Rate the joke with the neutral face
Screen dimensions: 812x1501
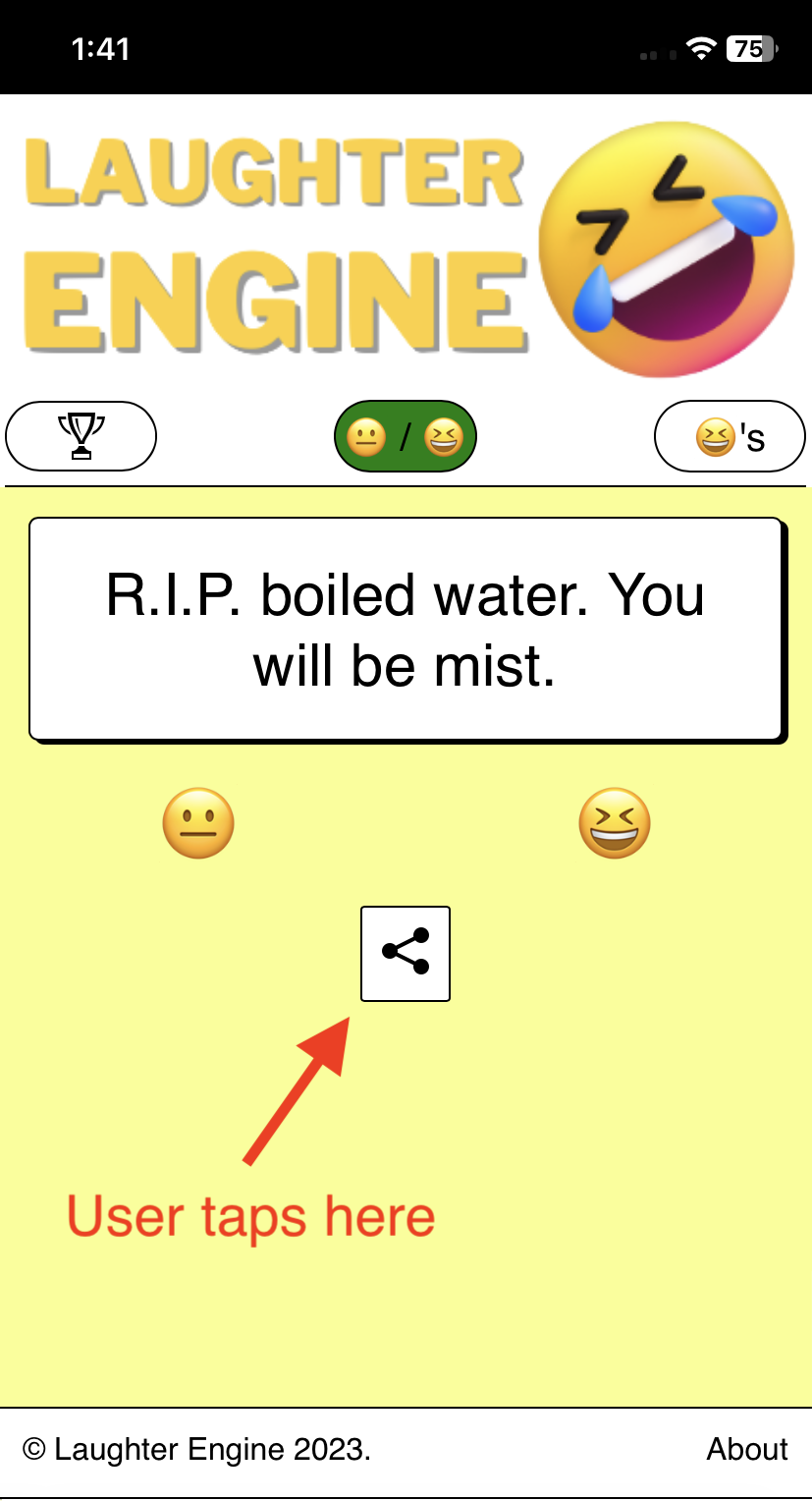point(198,823)
